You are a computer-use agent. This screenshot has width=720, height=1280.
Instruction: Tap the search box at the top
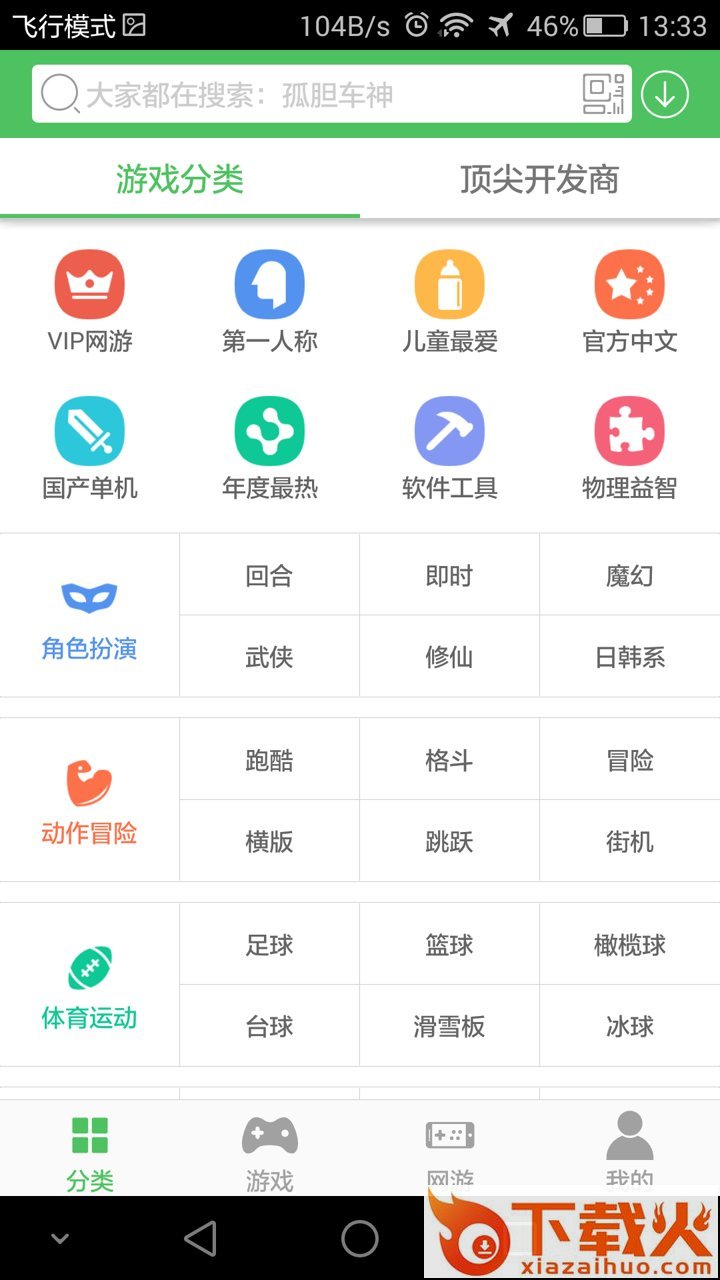pos(300,95)
